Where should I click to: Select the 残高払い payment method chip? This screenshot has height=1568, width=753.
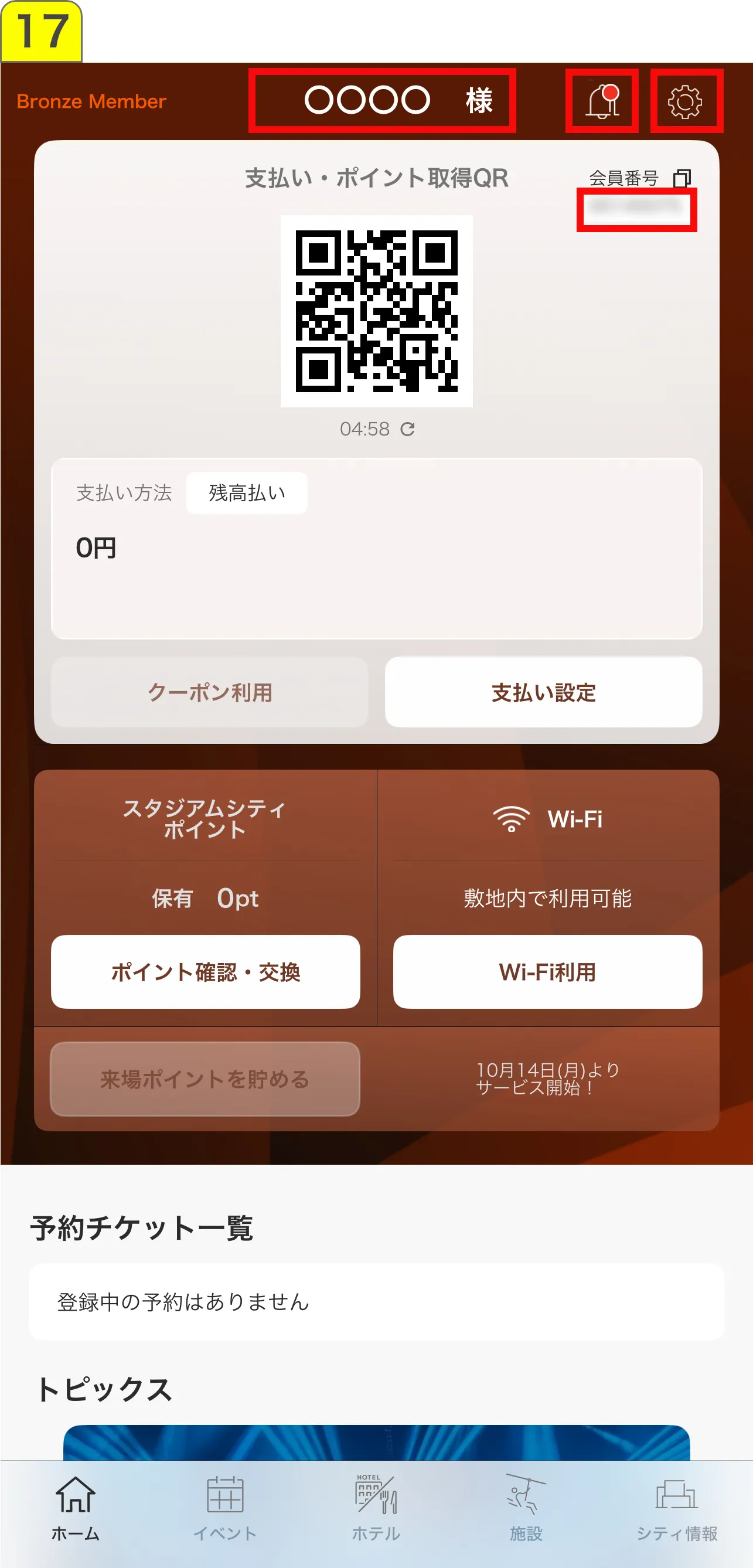point(247,493)
